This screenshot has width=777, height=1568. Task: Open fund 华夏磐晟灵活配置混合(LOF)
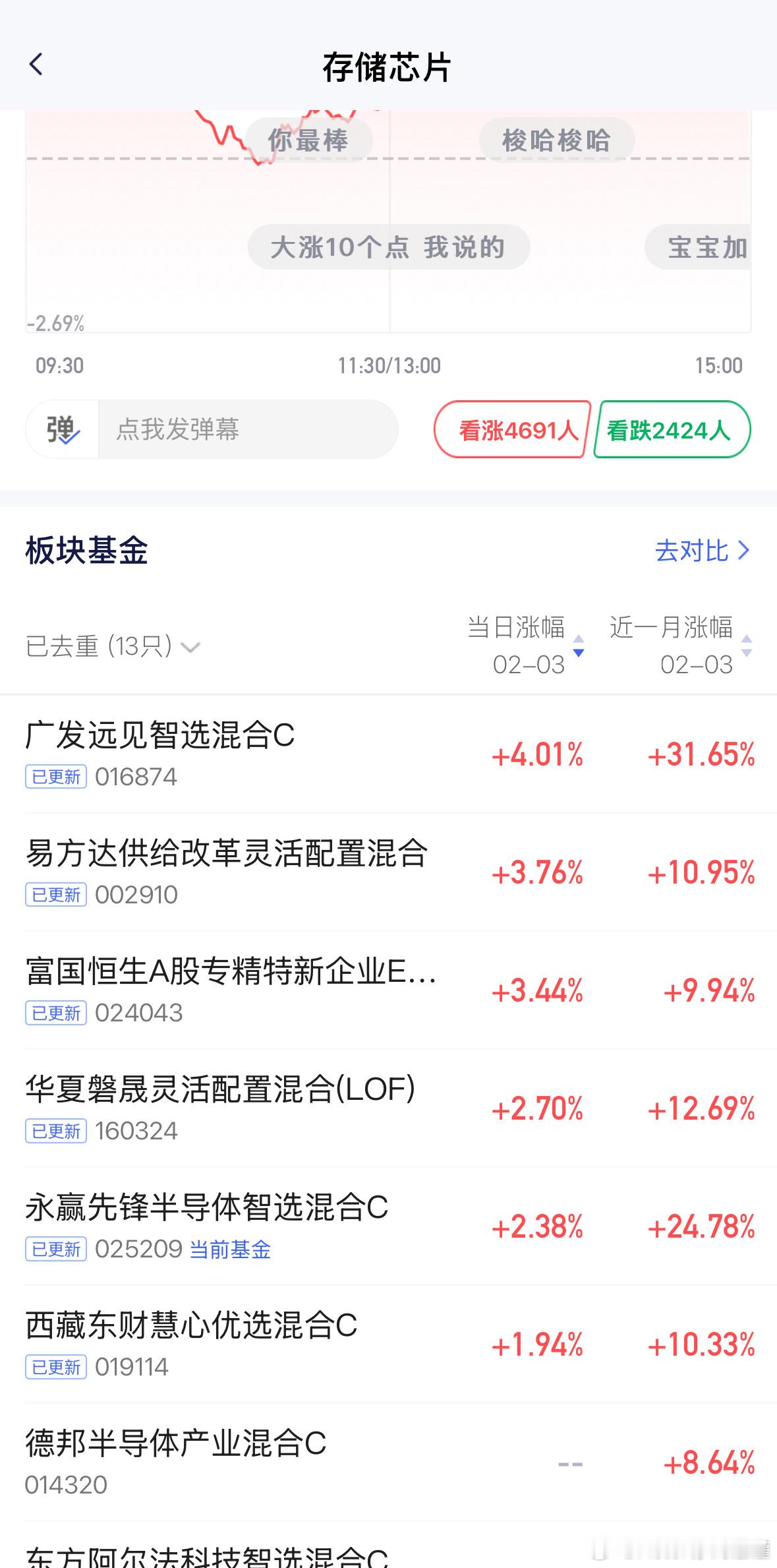tap(389, 1108)
